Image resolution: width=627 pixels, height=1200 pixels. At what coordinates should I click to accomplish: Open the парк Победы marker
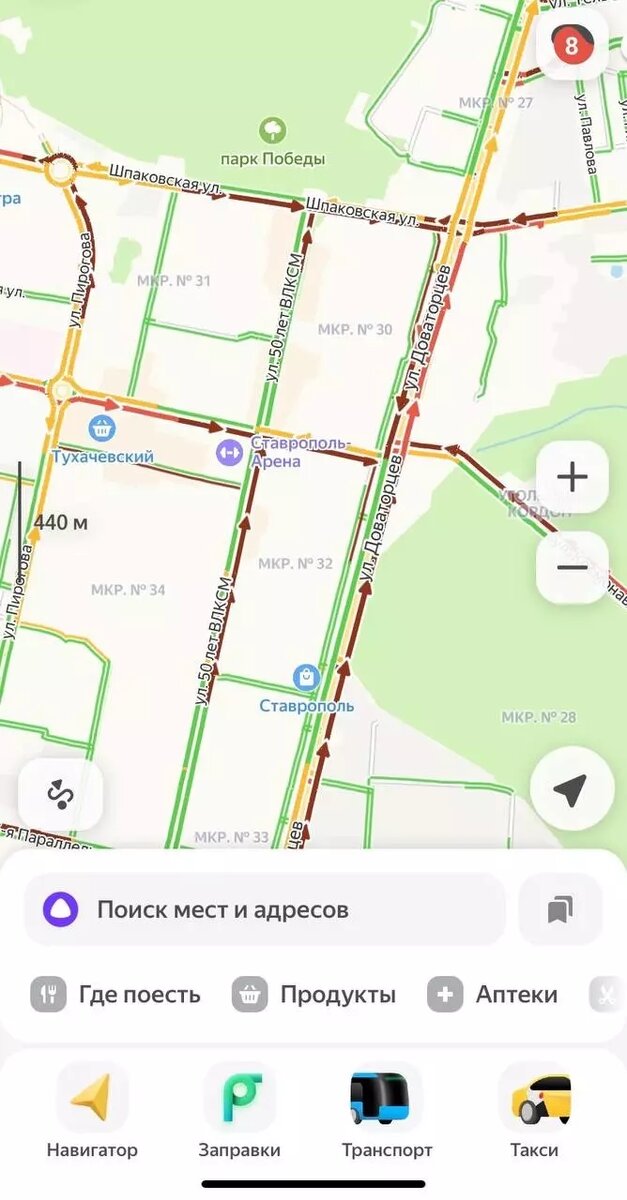[272, 130]
